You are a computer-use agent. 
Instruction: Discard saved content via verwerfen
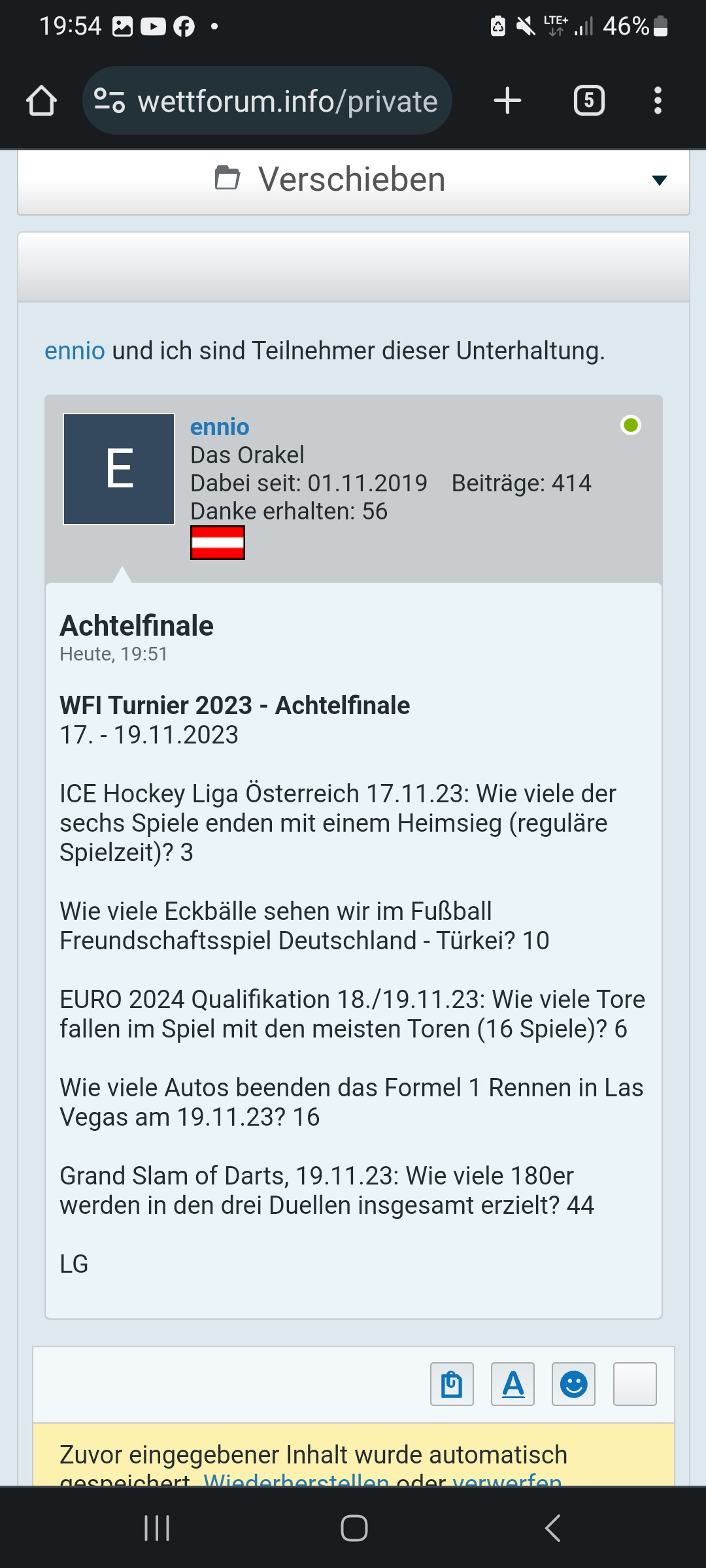(x=507, y=1479)
